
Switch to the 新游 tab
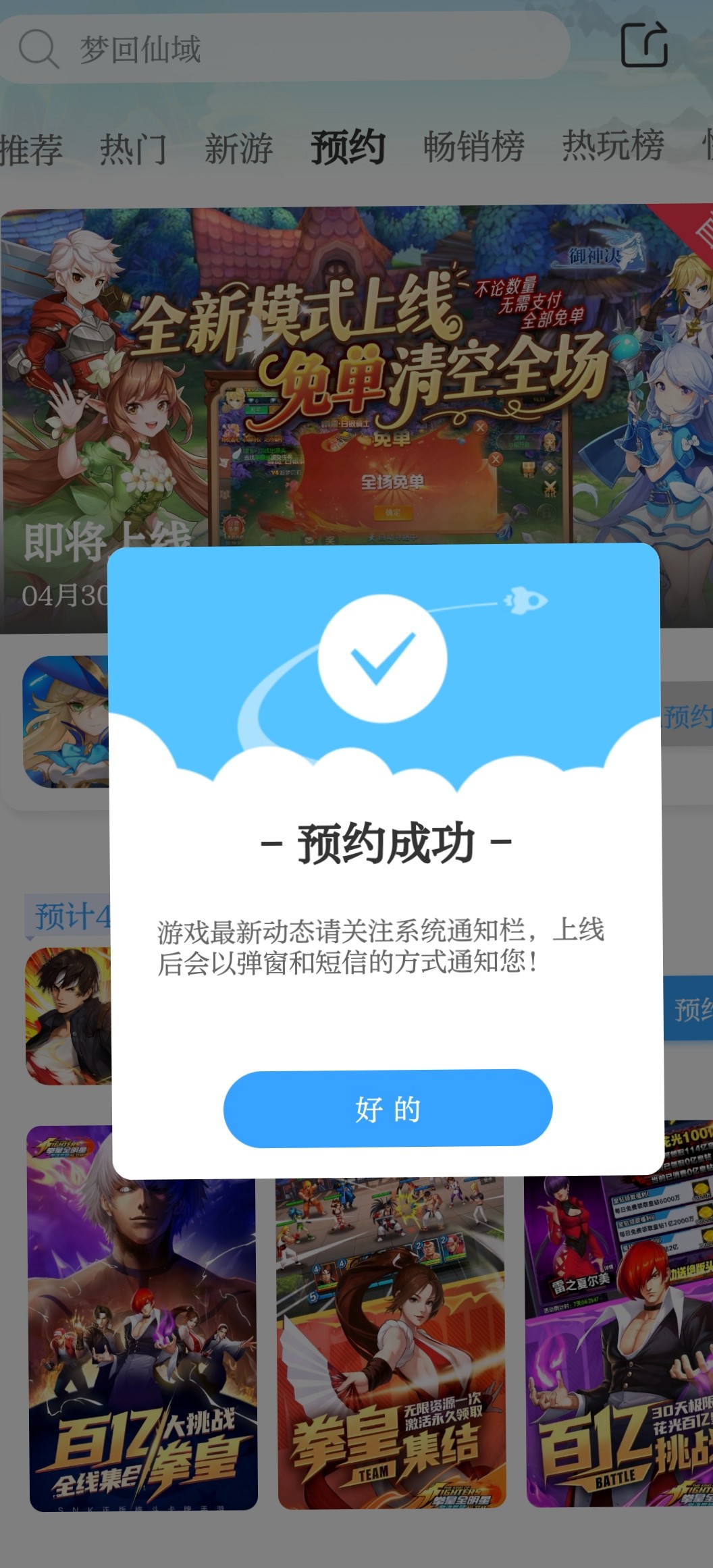(238, 148)
